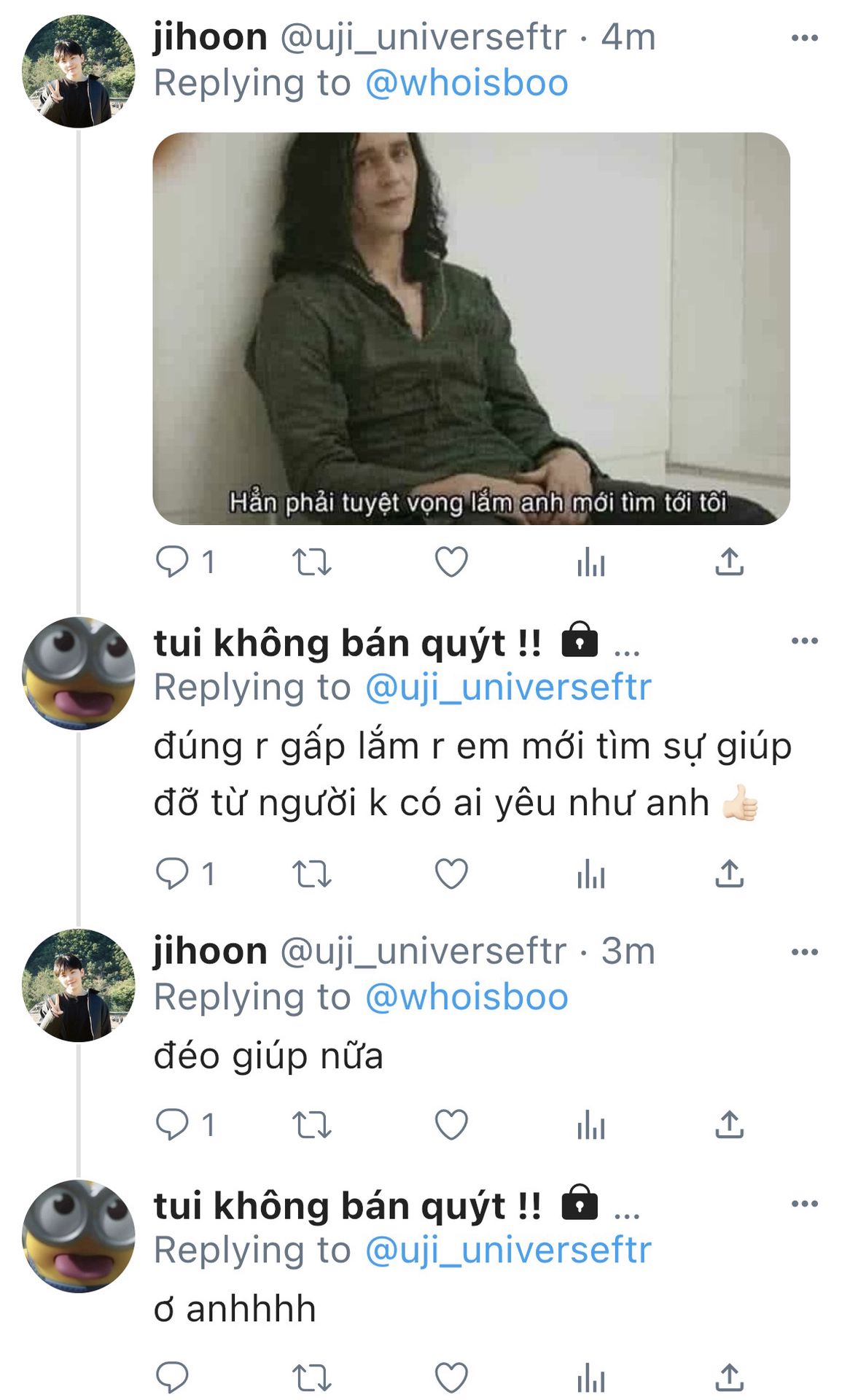Open more options on jihoon's 4m reply
The width and height of the screenshot is (850, 1400).
point(804,38)
